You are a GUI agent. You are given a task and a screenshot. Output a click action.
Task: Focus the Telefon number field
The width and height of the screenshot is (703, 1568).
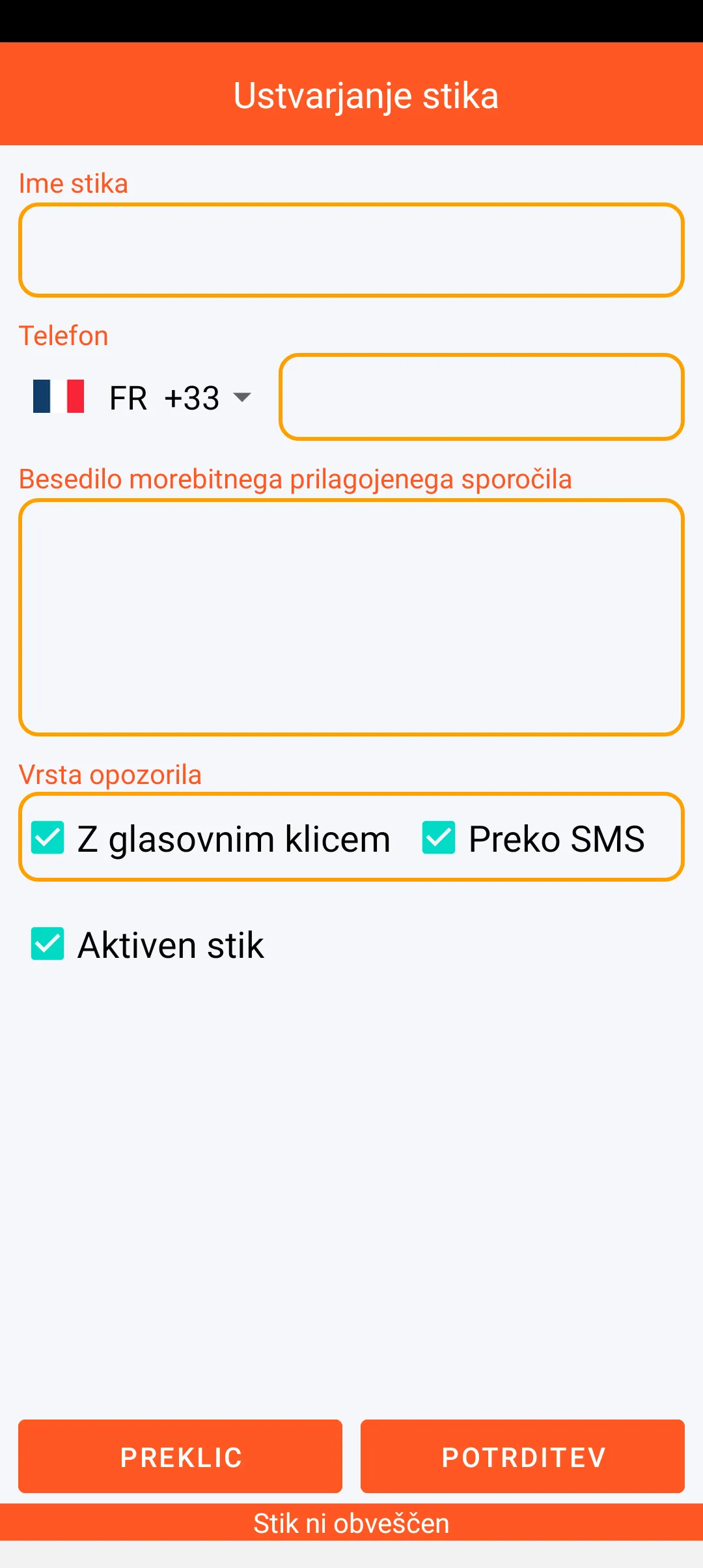click(482, 397)
